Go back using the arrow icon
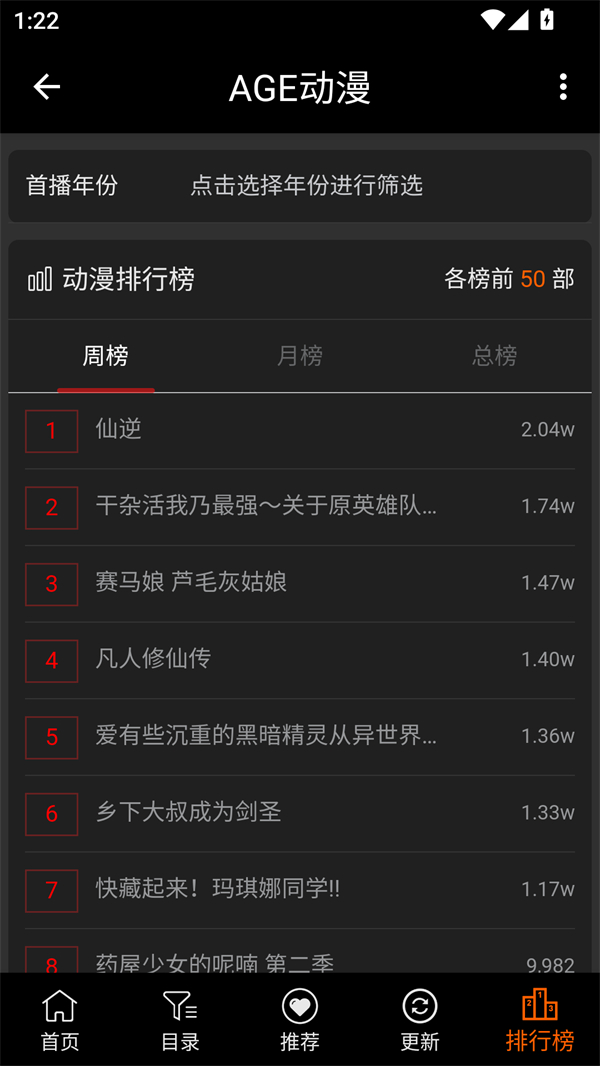This screenshot has width=600, height=1066. (x=47, y=87)
